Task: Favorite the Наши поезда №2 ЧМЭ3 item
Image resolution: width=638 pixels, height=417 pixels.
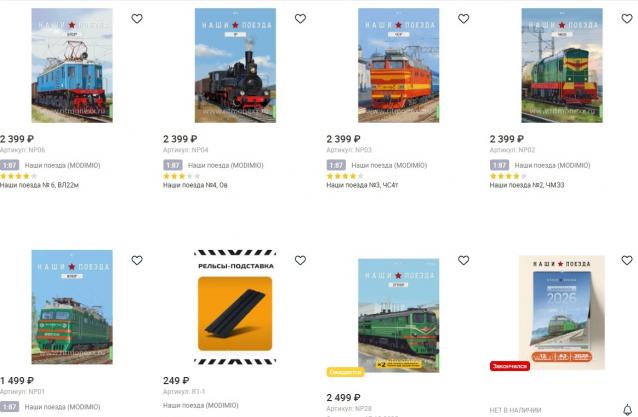Action: pos(626,18)
